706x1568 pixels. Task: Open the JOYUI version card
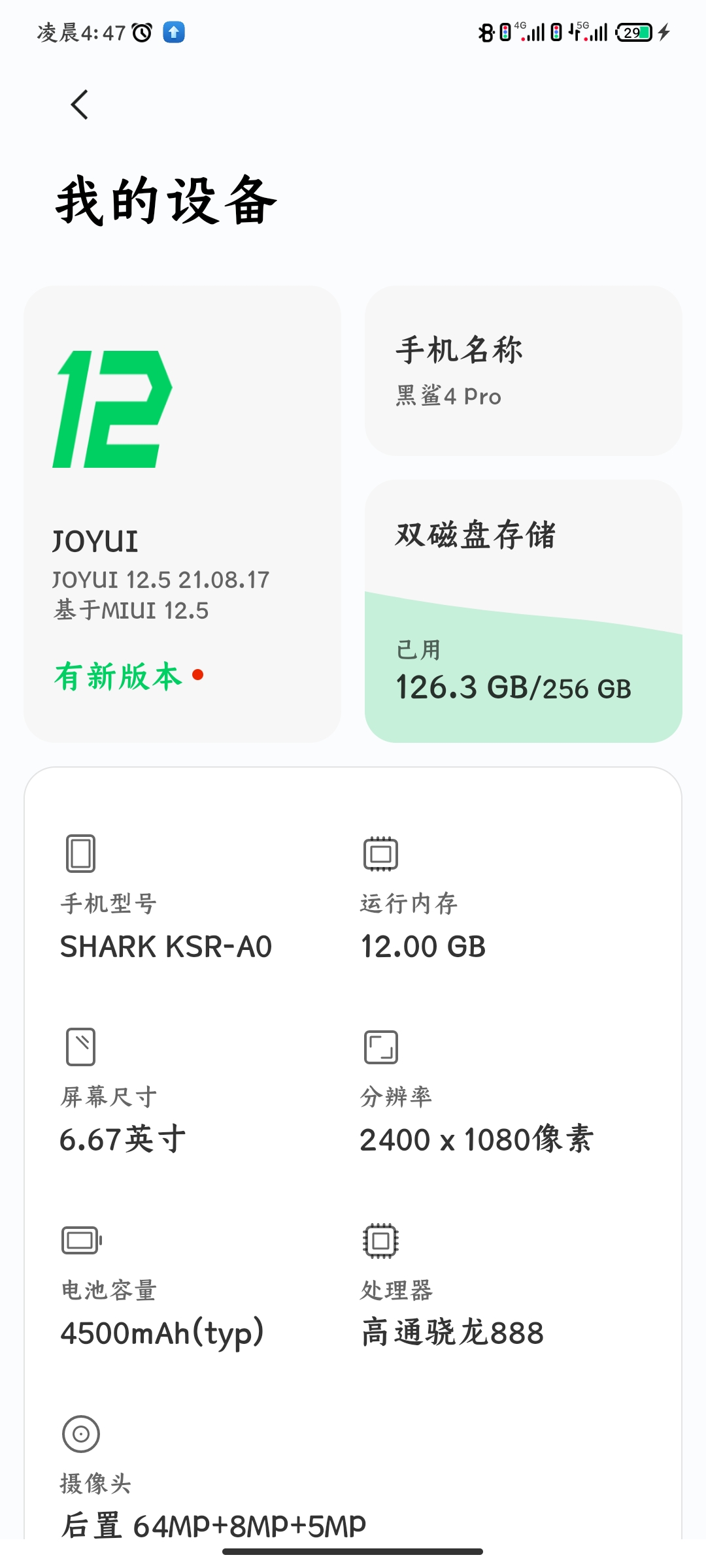click(x=182, y=514)
